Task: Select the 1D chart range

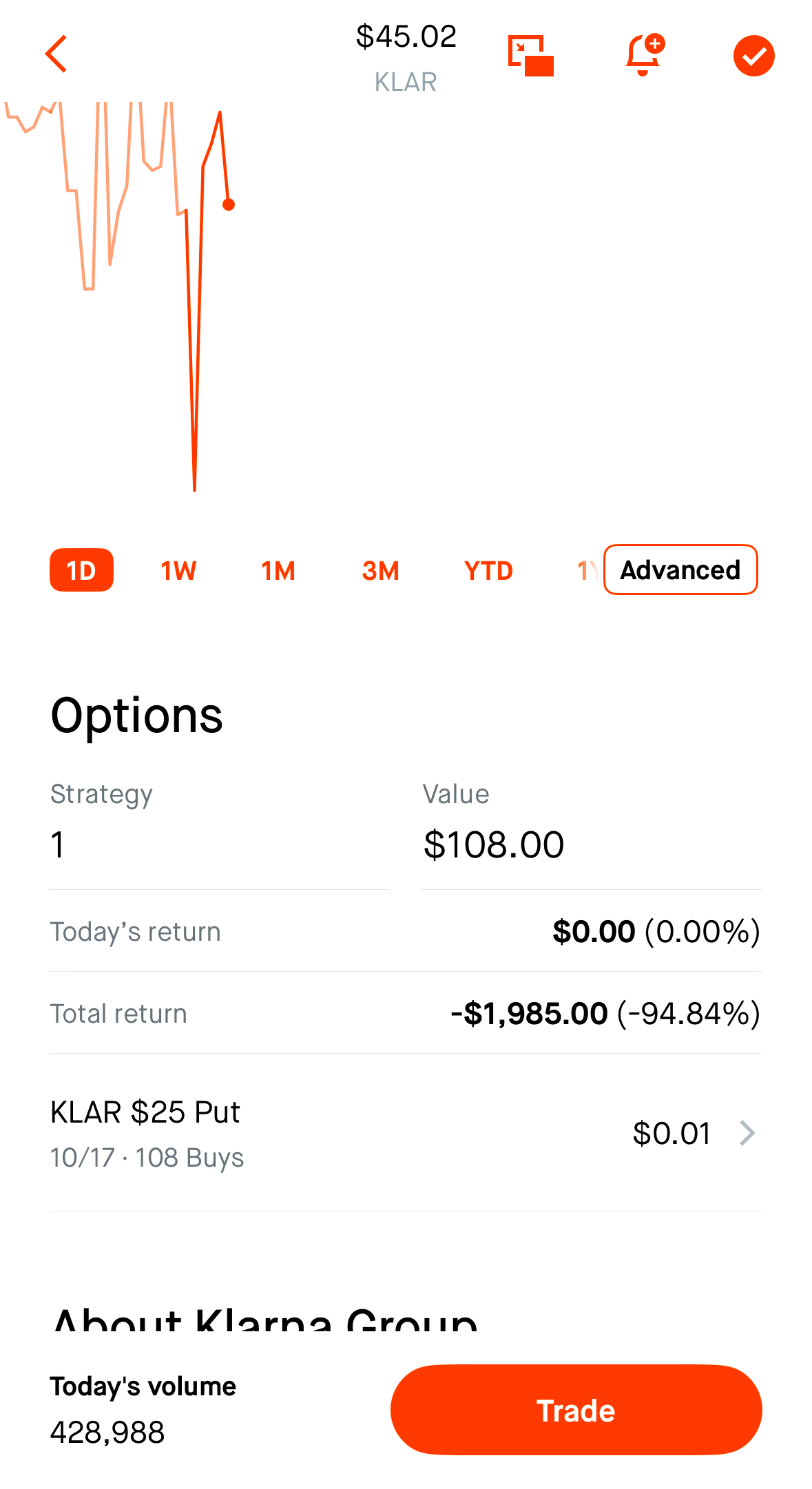Action: (x=81, y=570)
